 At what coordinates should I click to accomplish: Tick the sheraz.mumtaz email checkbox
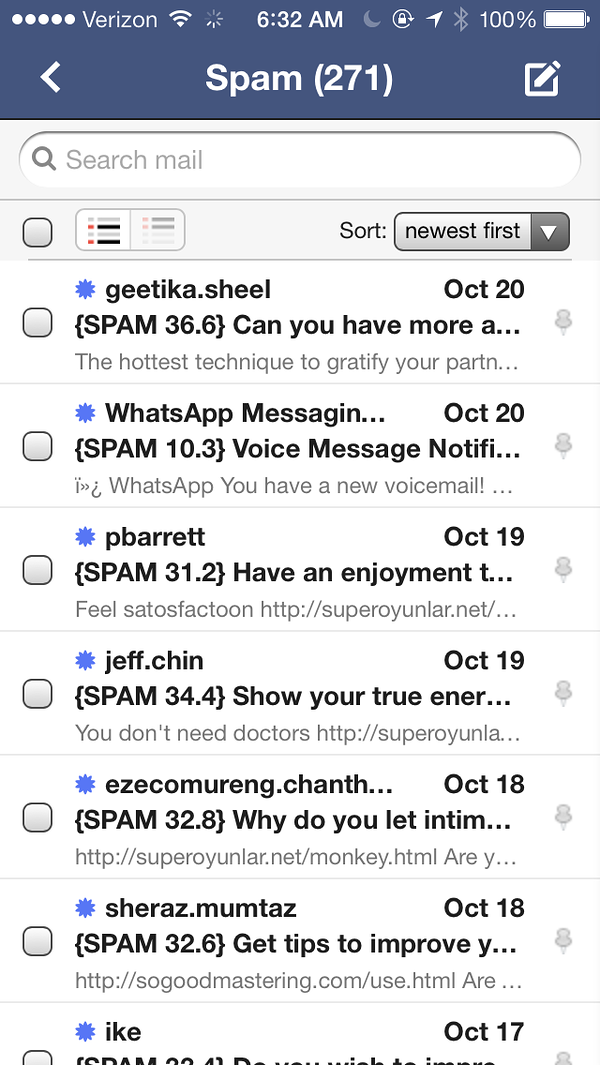coord(38,941)
